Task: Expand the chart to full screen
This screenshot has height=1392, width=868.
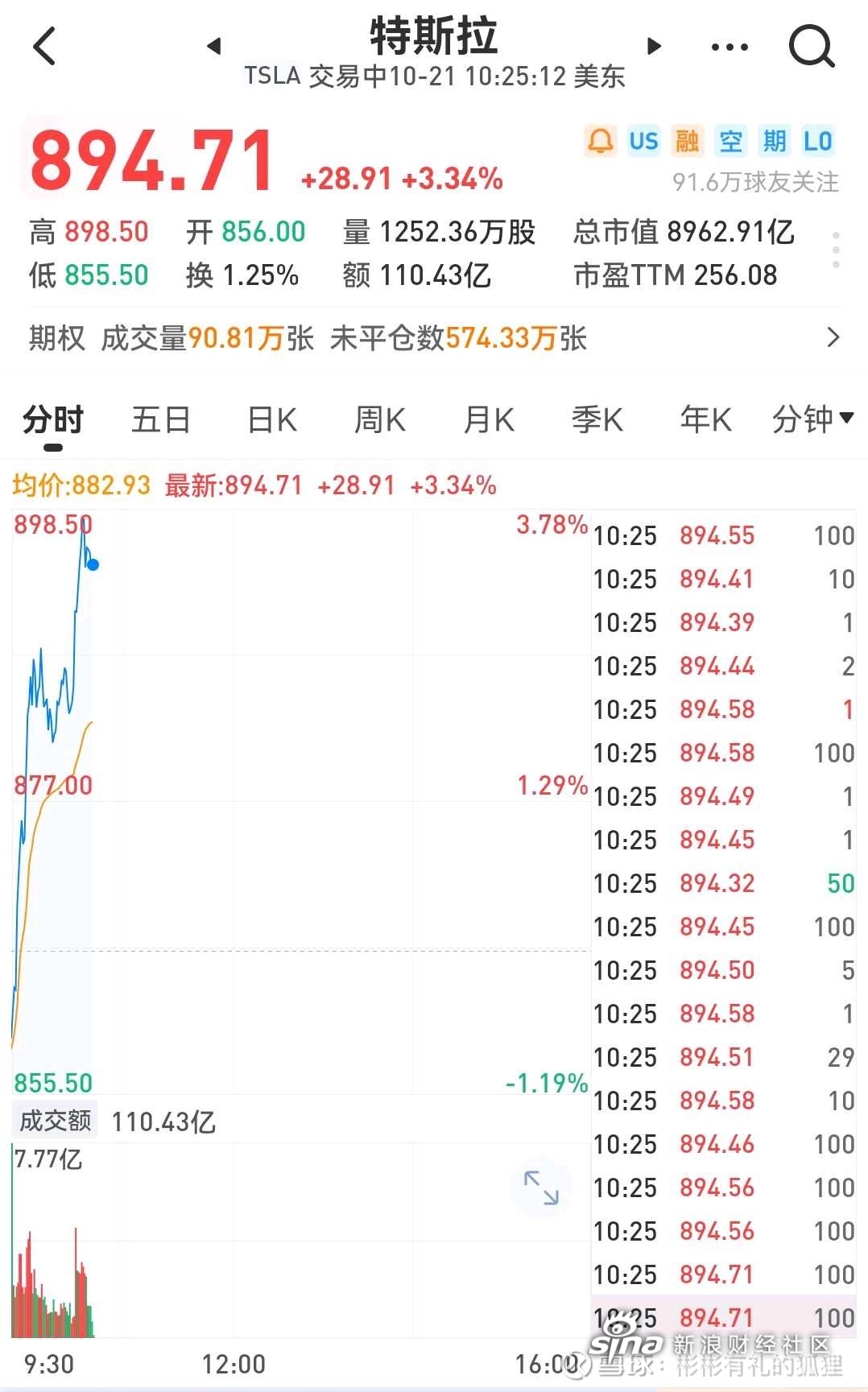Action: tap(541, 1188)
